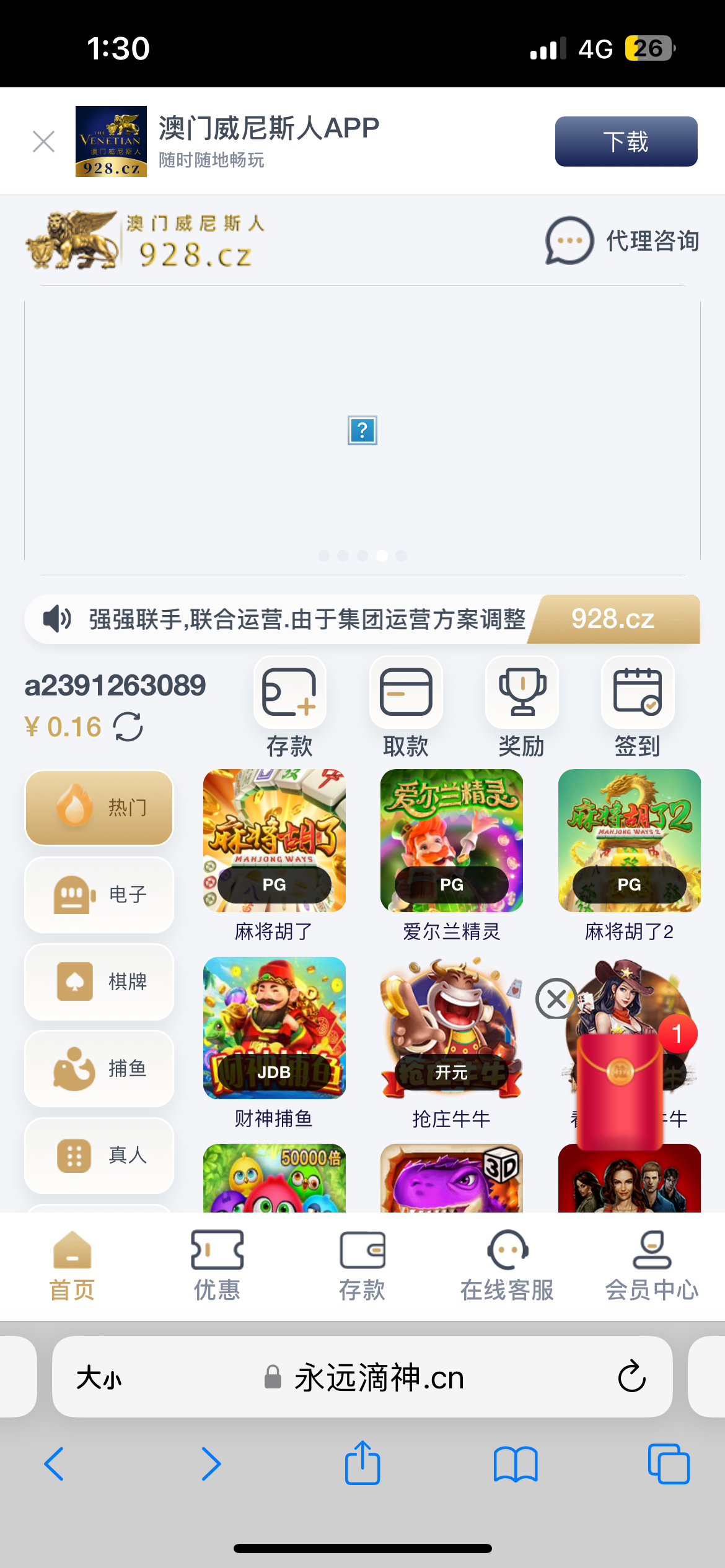Select the 捕鱼 category
Image resolution: width=725 pixels, height=1568 pixels.
(99, 1068)
